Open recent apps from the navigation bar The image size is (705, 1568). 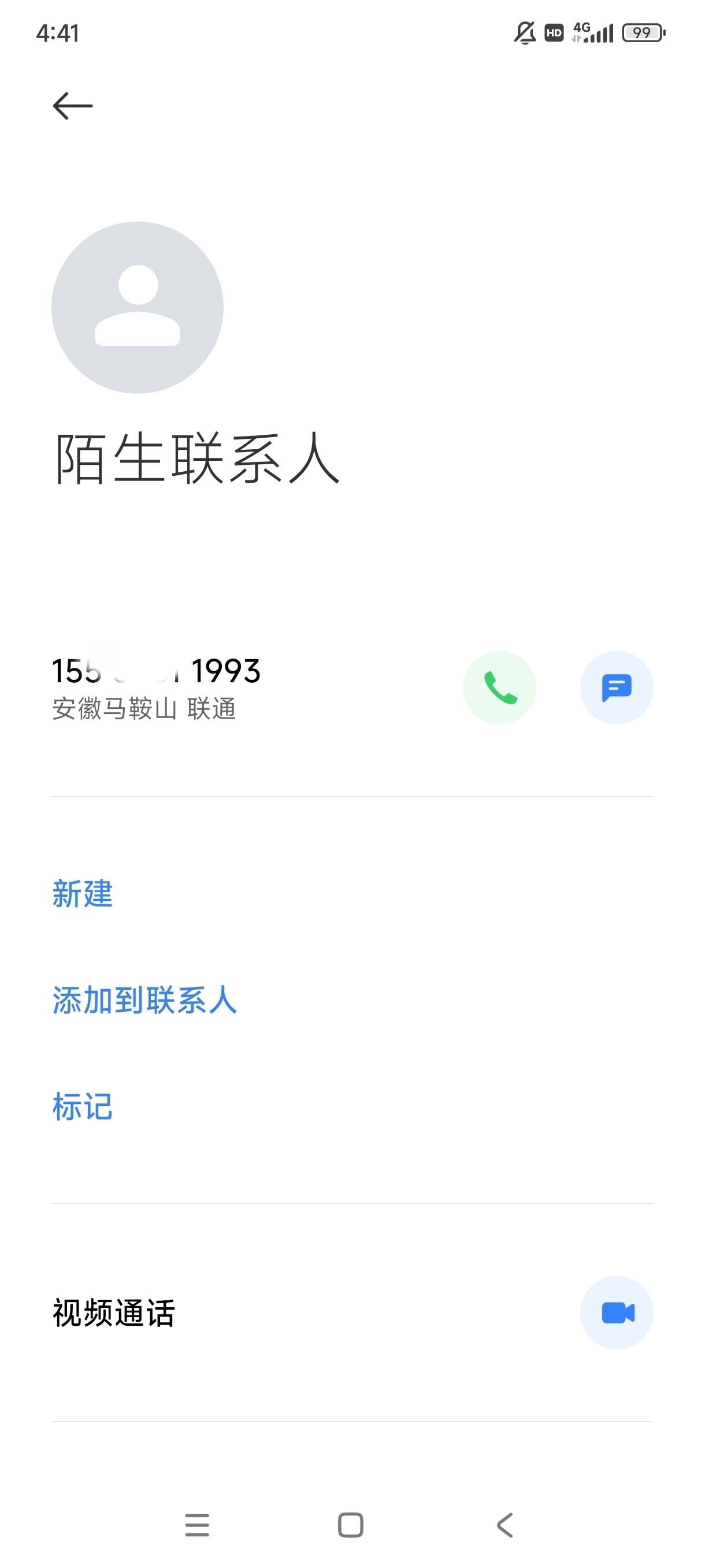[x=197, y=1525]
